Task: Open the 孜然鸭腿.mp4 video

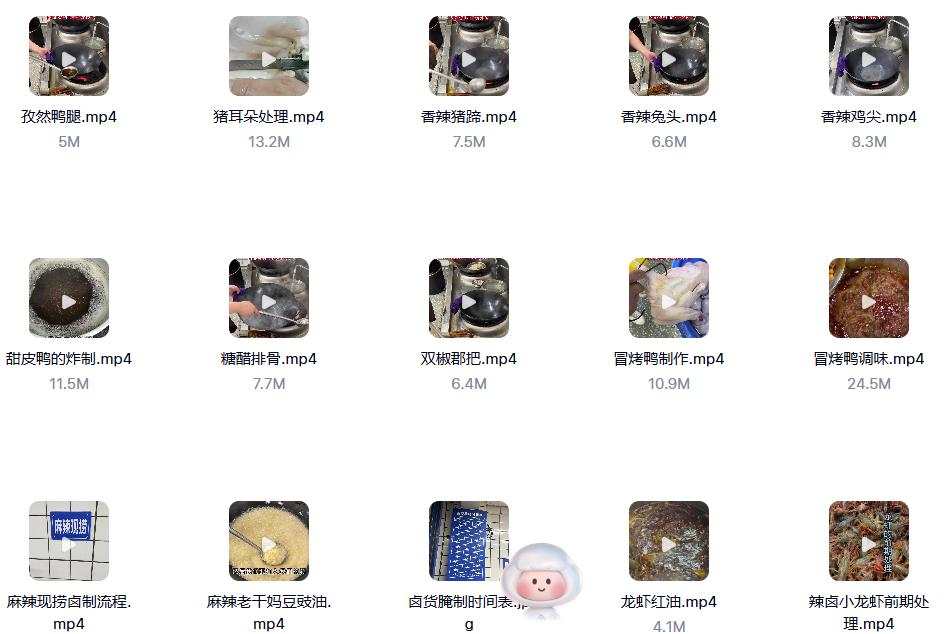Action: [x=69, y=56]
